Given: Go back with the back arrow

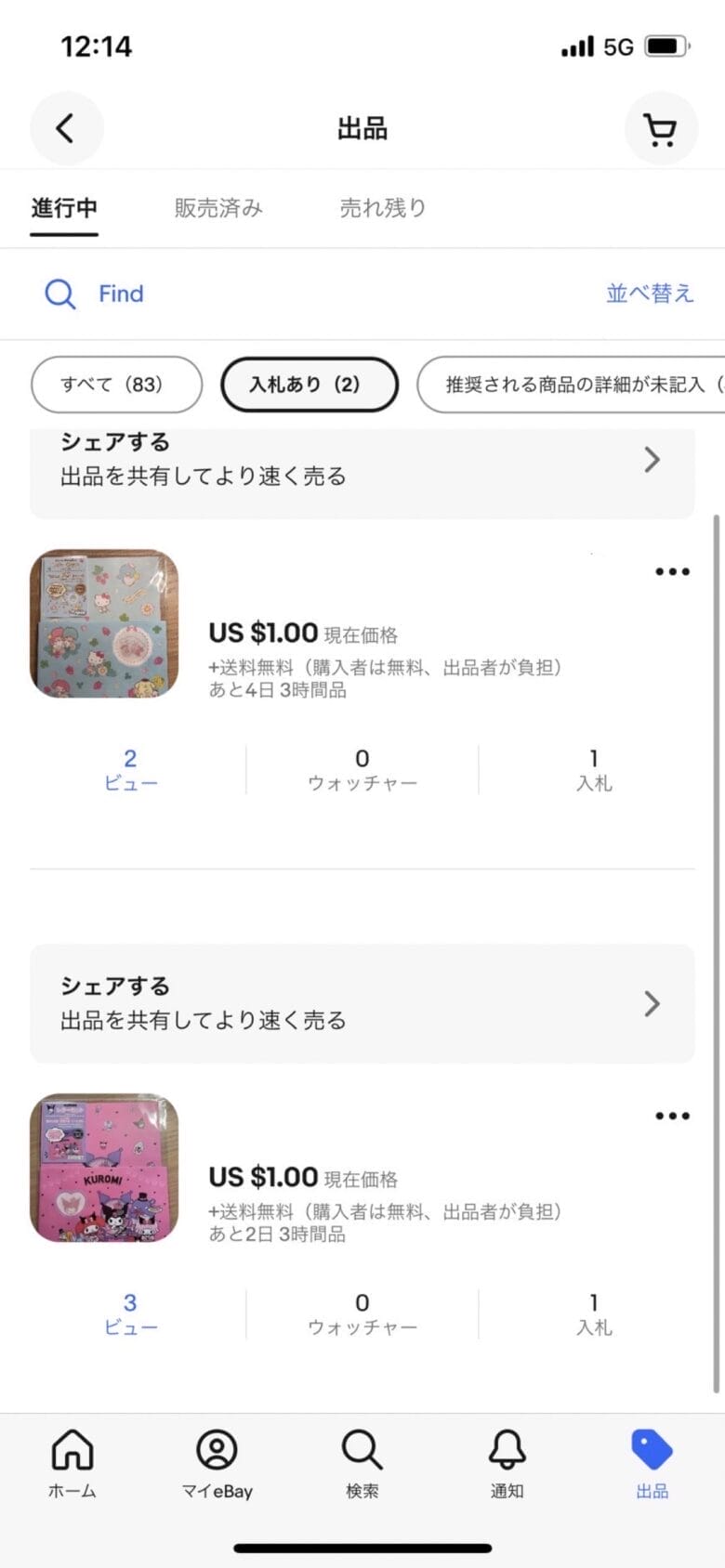Looking at the screenshot, I should tap(66, 128).
